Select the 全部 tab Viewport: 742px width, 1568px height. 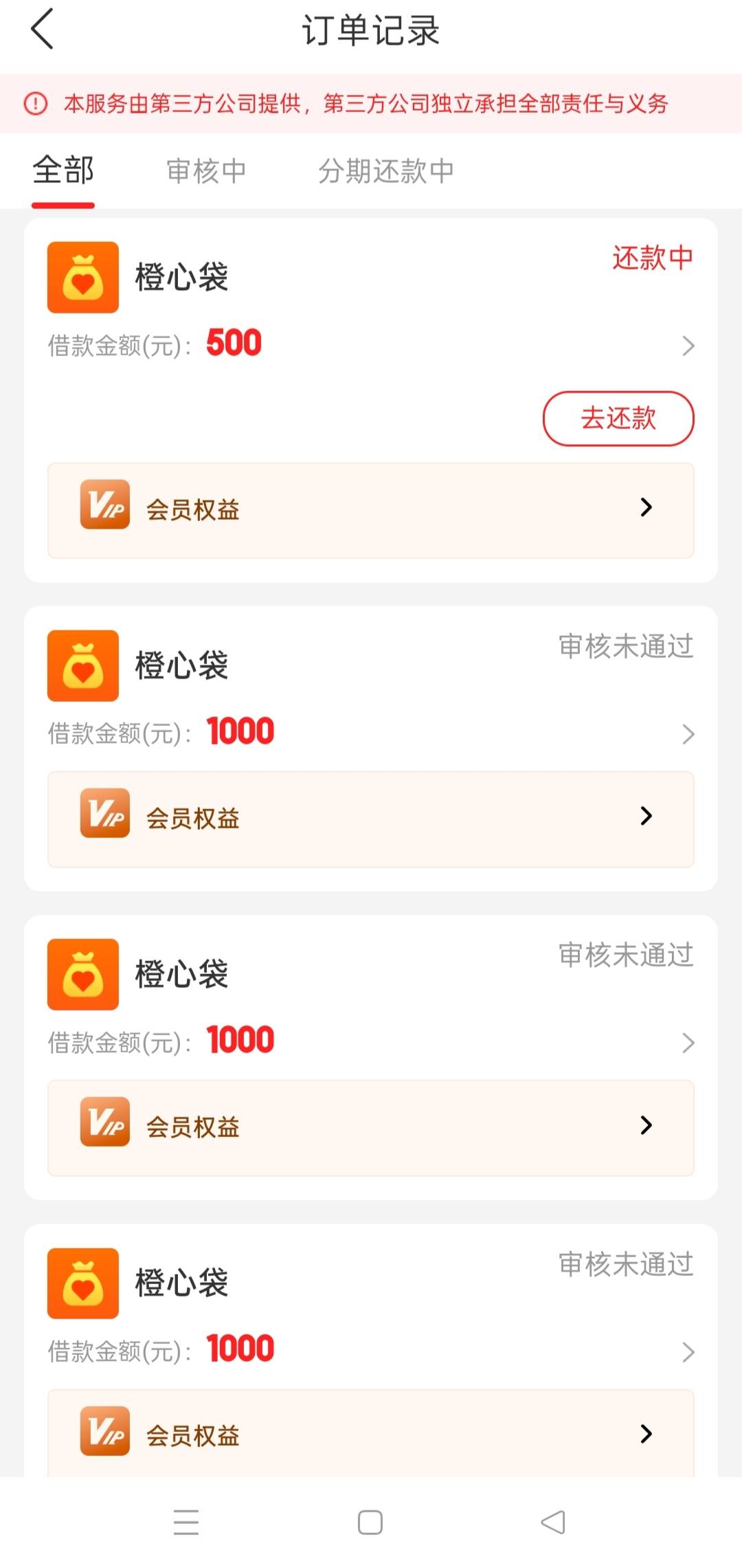tap(63, 170)
